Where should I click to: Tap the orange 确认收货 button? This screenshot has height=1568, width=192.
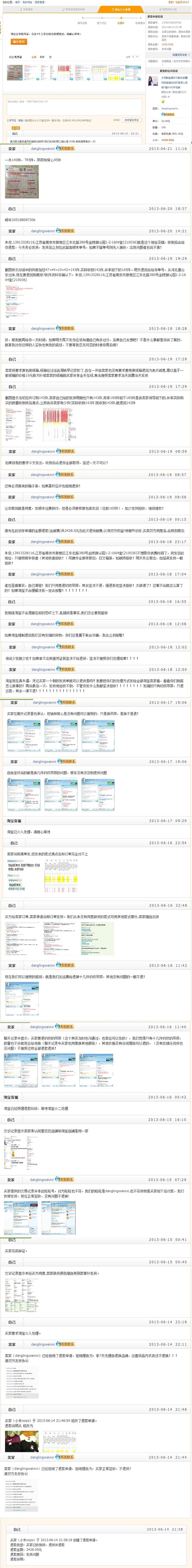click(x=18, y=42)
